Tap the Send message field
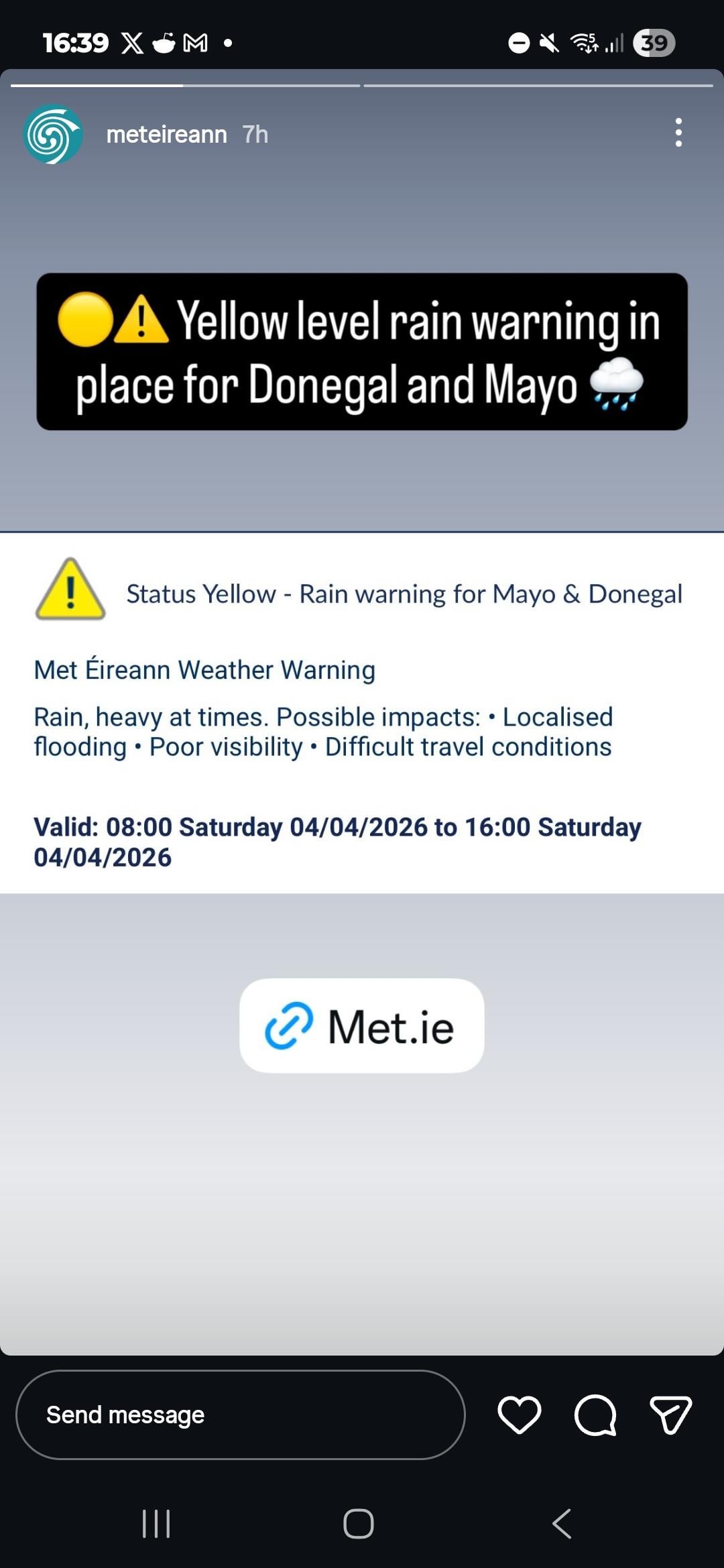This screenshot has width=724, height=1568. 240,1415
